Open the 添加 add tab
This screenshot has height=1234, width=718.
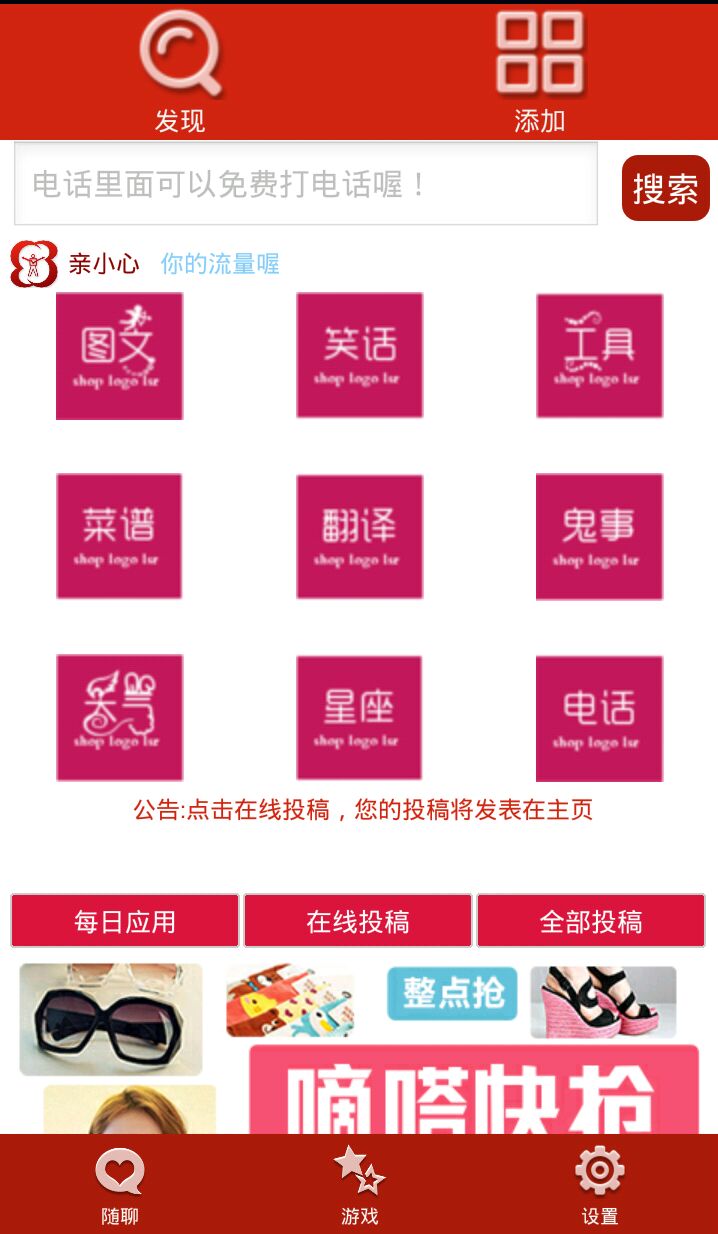[x=540, y=70]
